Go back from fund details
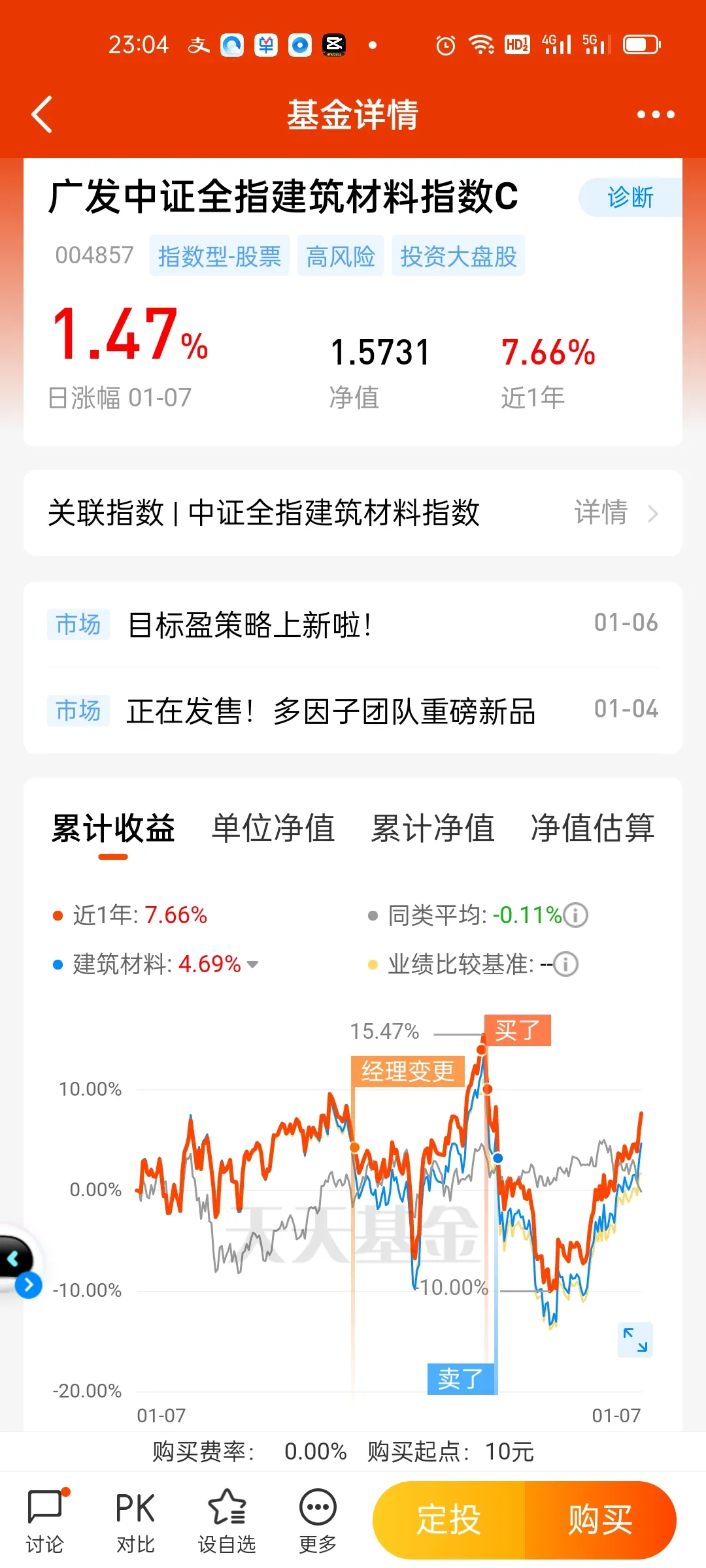The image size is (706, 1568). [x=42, y=114]
